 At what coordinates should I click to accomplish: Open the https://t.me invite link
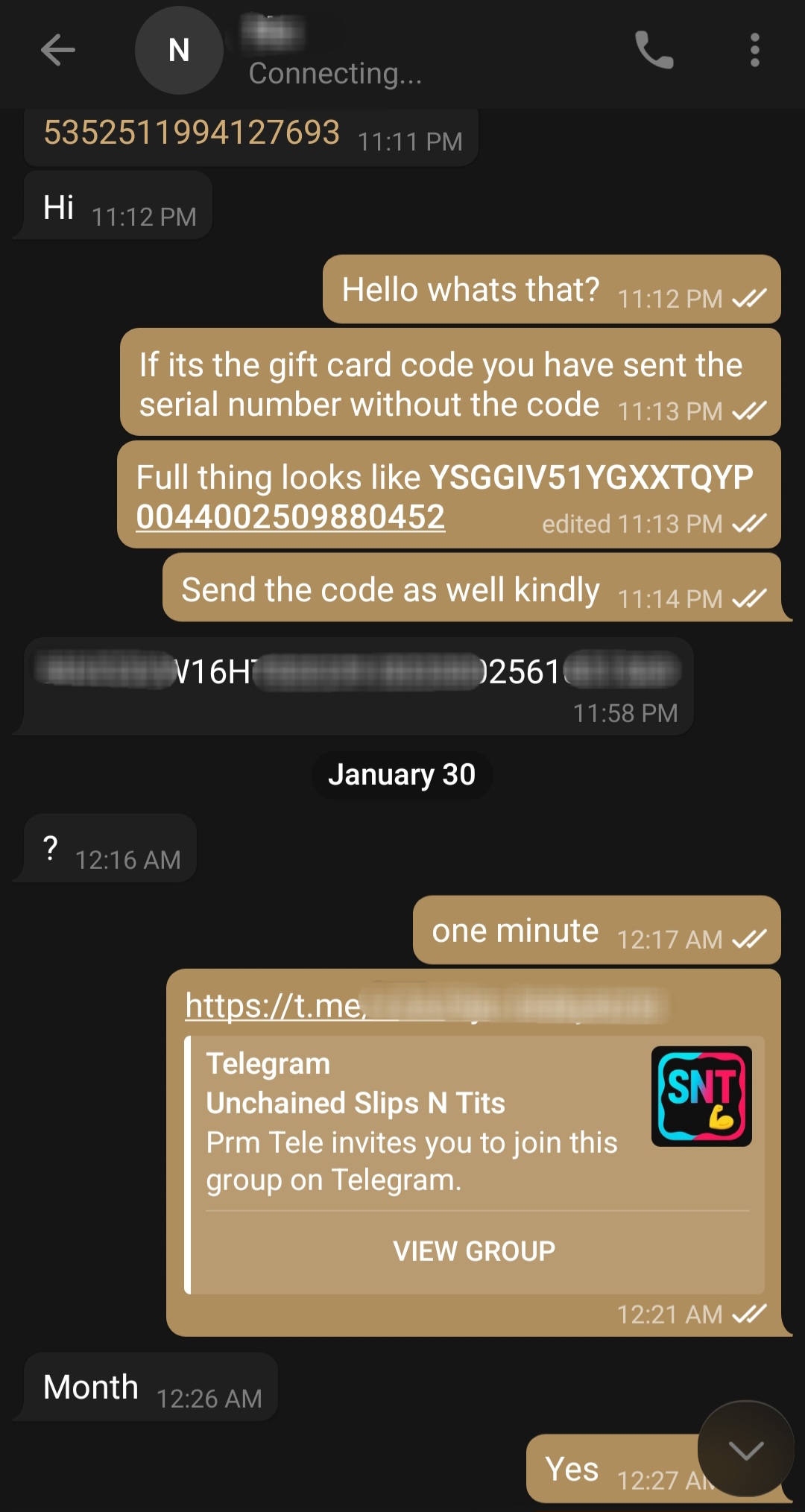tap(425, 1005)
